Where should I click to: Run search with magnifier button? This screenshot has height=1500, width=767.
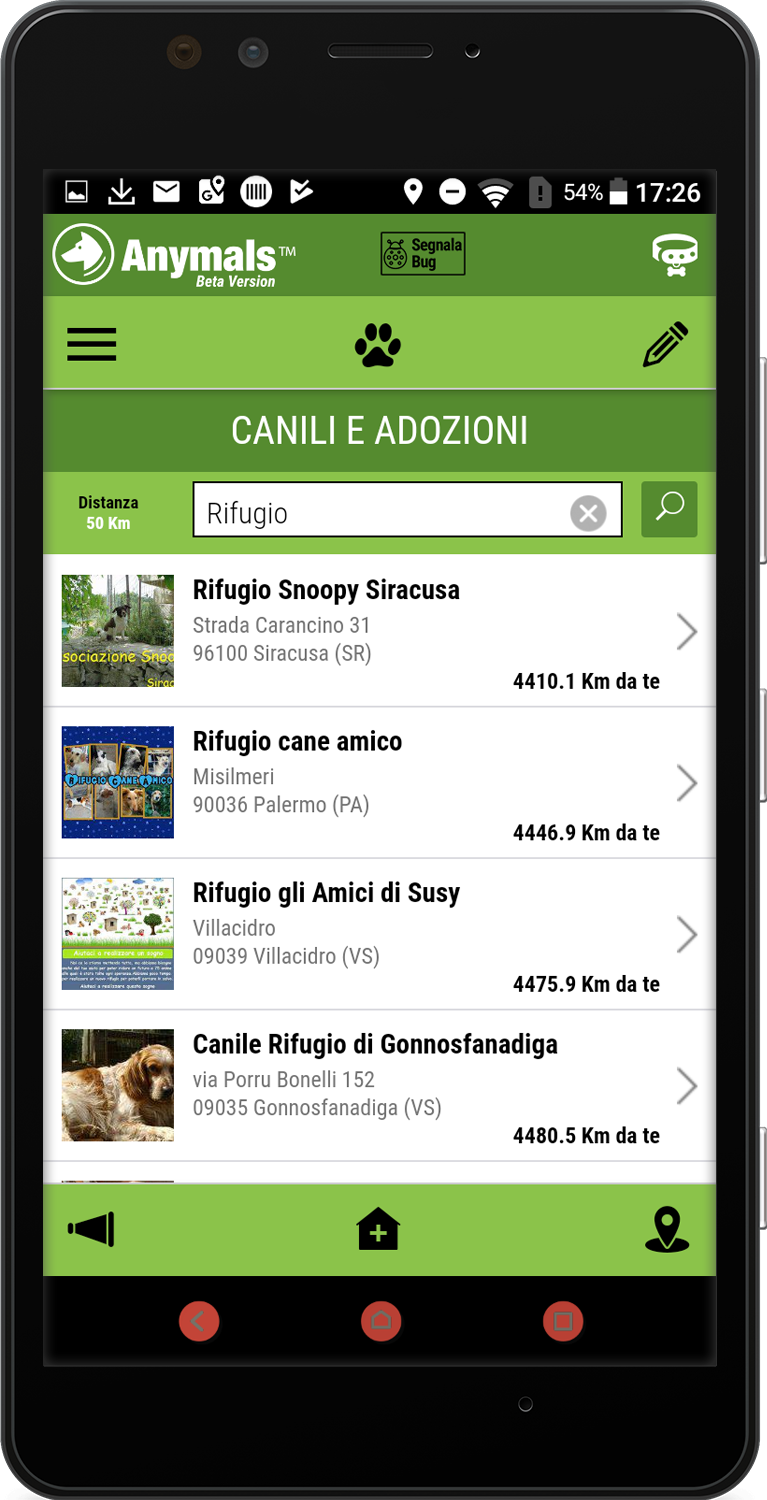point(669,509)
